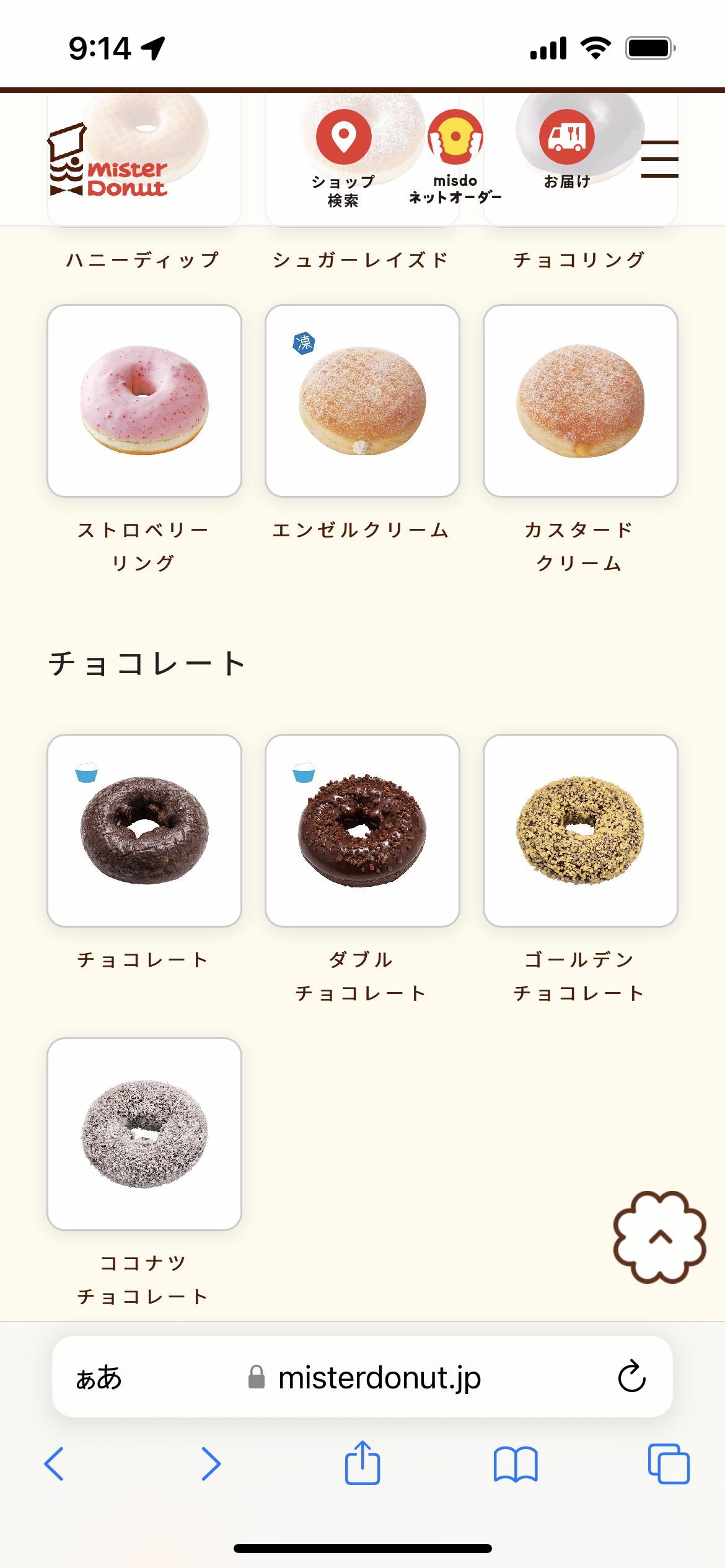Select the ココナツチョコレート donut

[144, 1134]
